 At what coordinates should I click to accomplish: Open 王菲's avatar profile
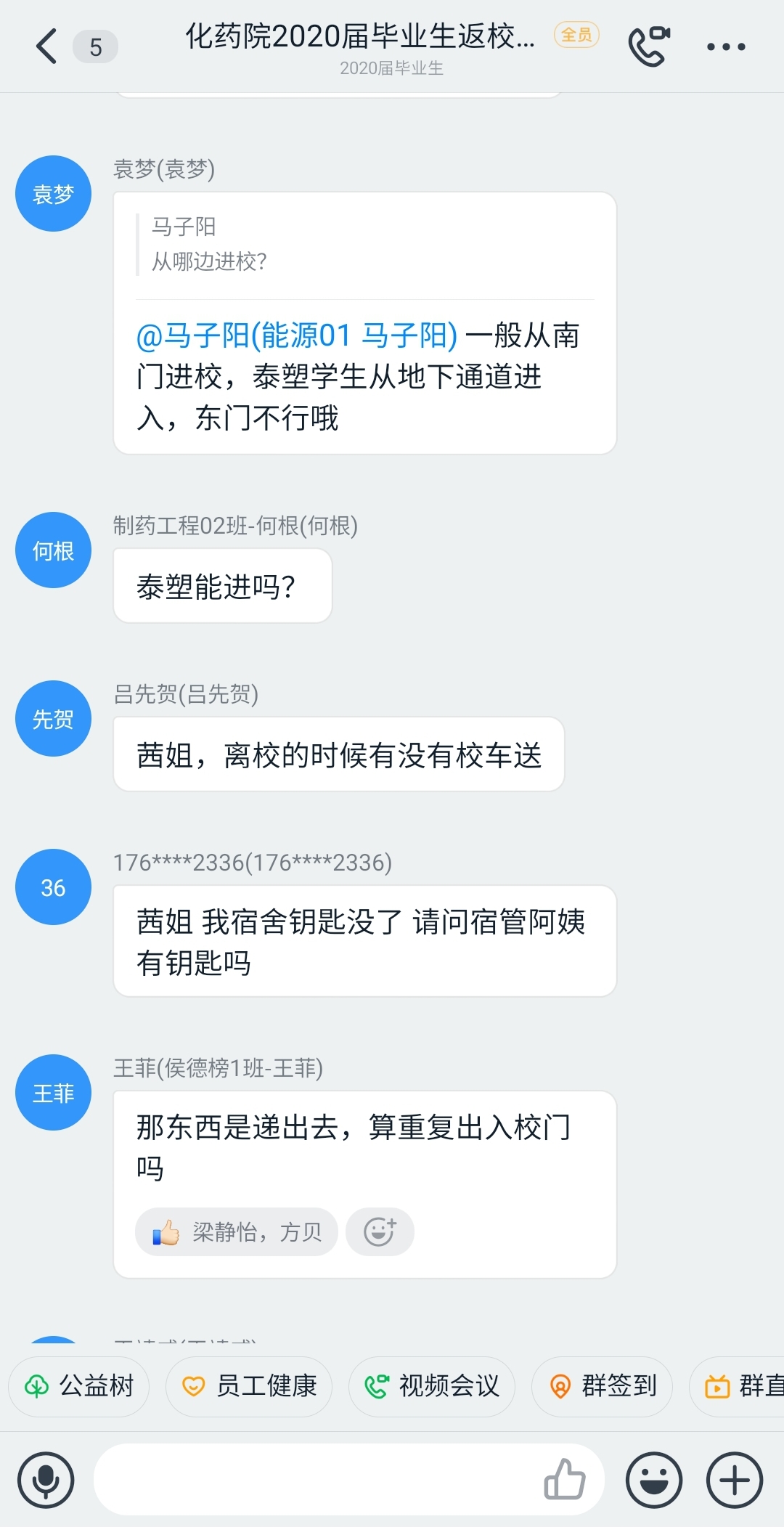[x=53, y=1093]
